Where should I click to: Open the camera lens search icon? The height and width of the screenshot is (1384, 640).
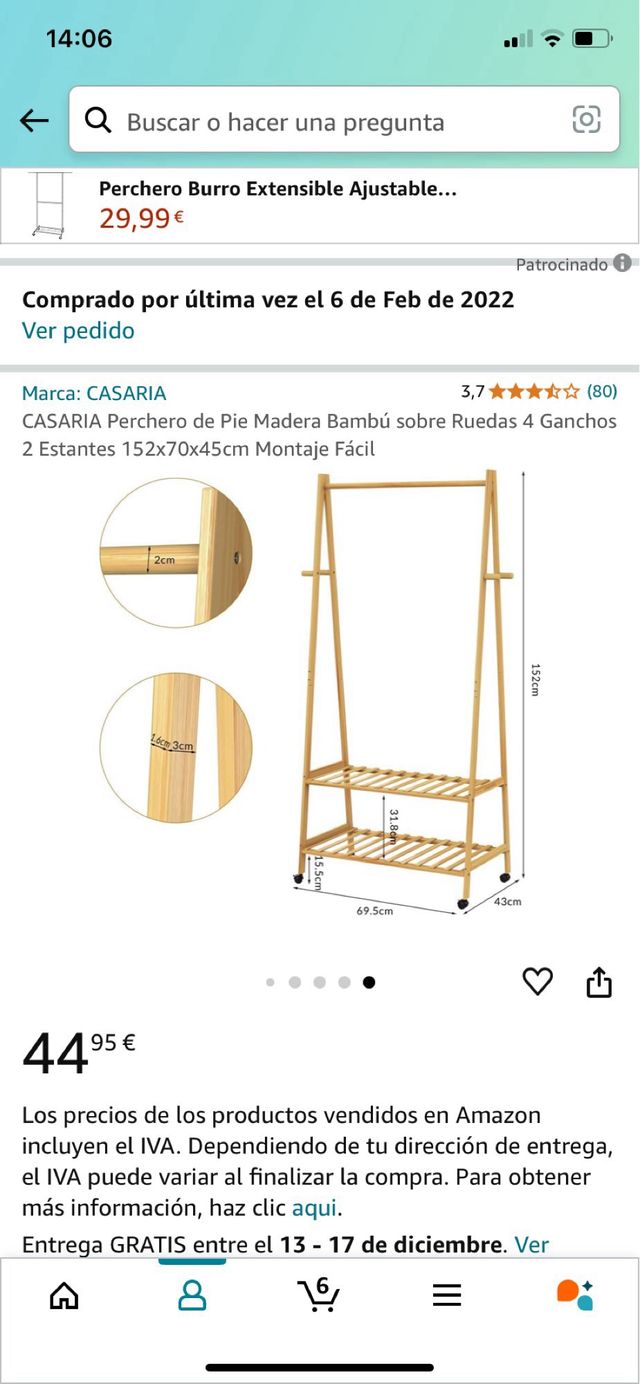click(586, 120)
